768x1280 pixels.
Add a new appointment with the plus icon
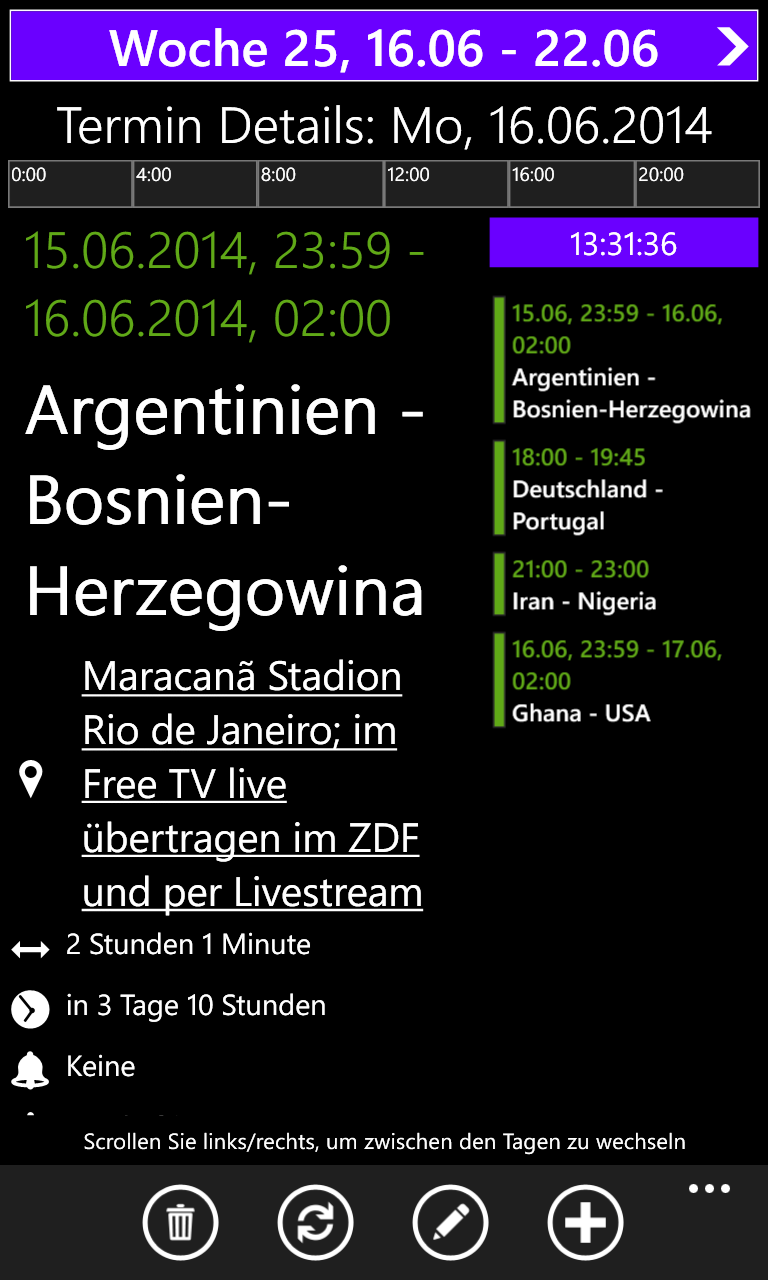click(585, 1222)
